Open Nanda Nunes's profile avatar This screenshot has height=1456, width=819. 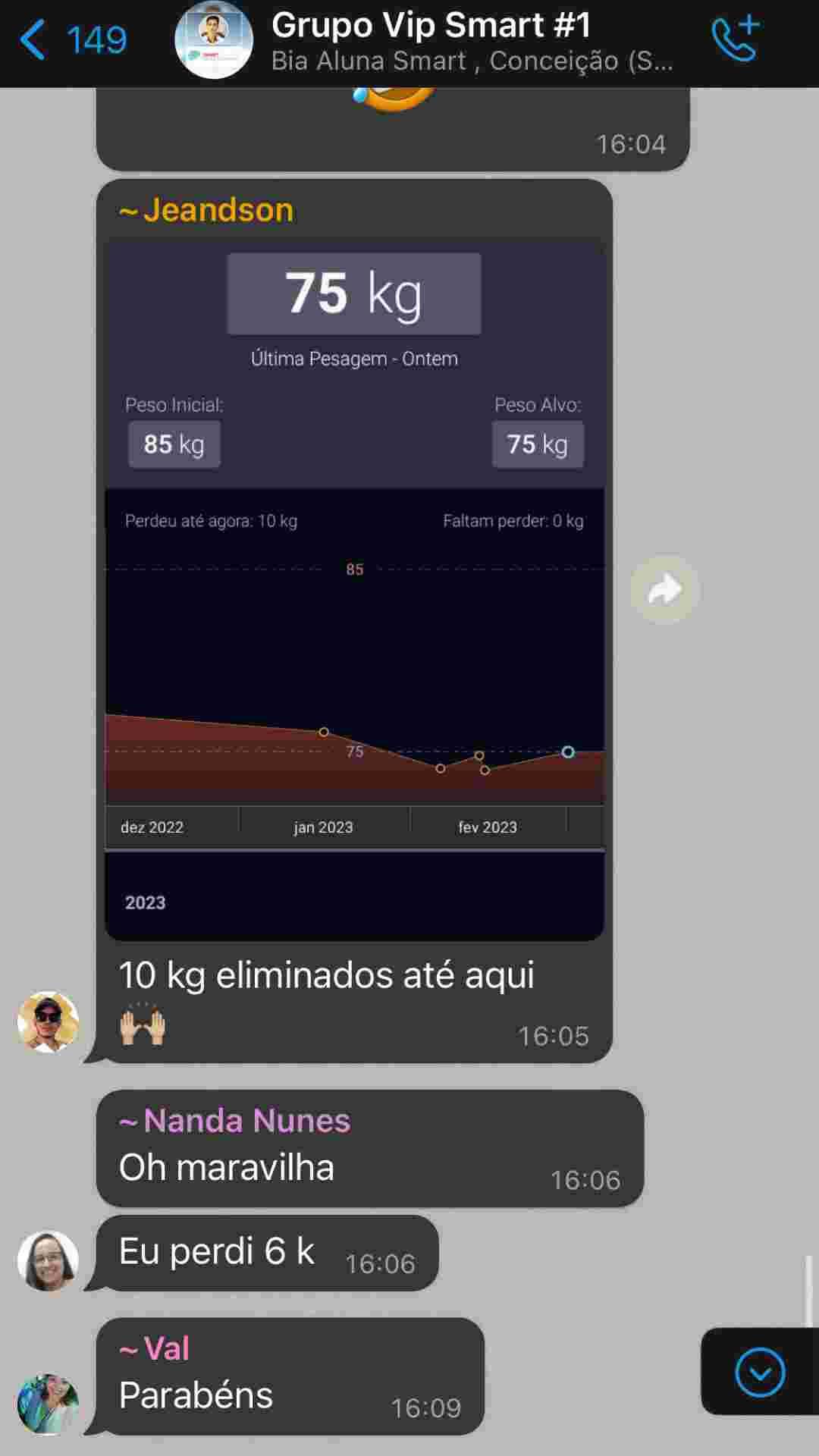pos(48,1260)
